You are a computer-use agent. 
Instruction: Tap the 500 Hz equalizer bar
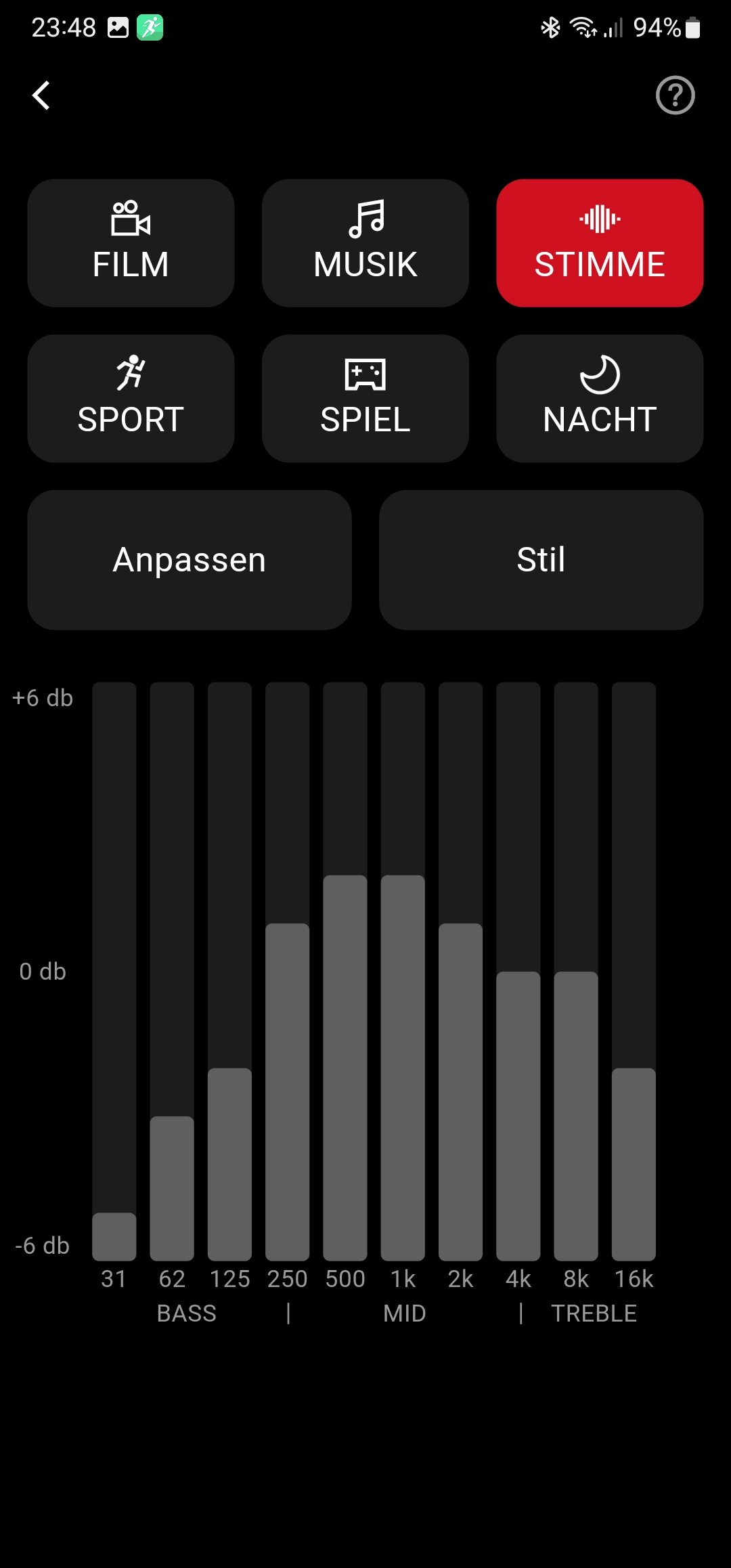(345, 972)
